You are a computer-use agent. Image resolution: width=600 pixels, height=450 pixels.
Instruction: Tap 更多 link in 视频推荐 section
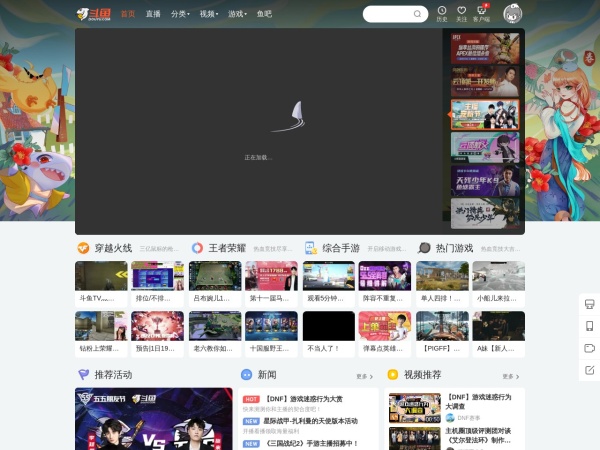(509, 377)
